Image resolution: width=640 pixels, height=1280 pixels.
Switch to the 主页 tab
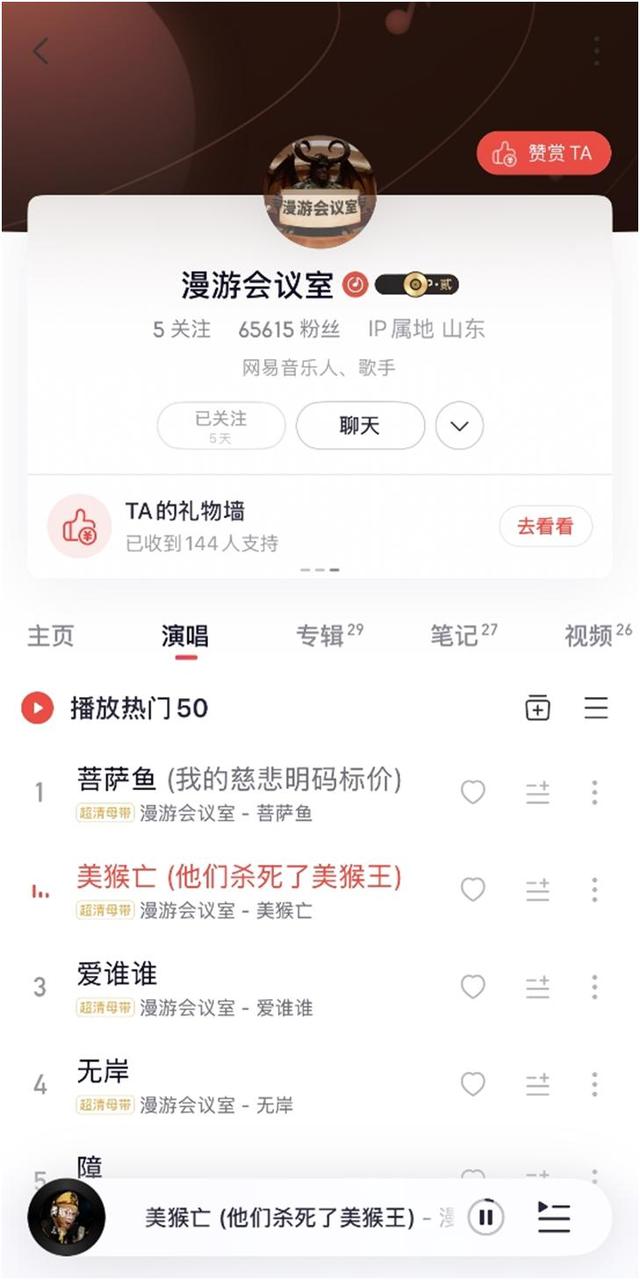pyautogui.click(x=50, y=636)
